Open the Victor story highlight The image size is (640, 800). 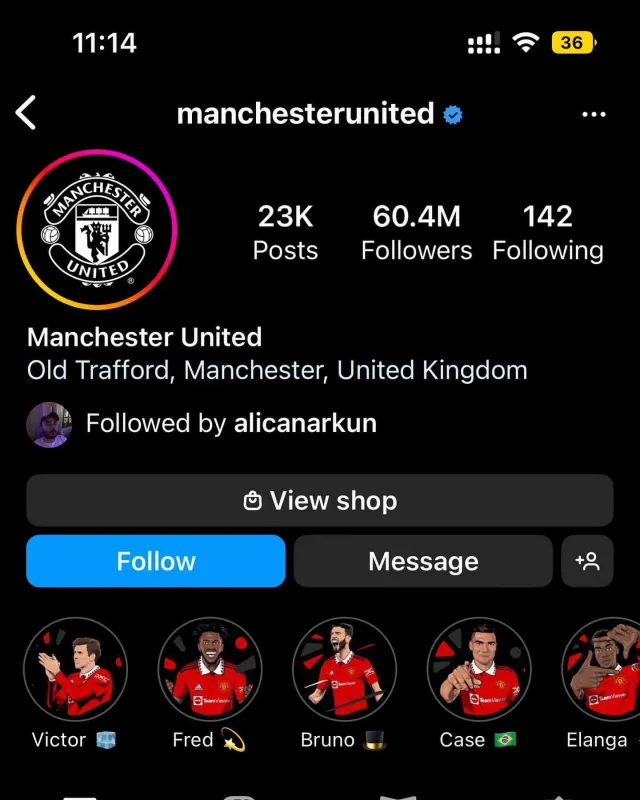pos(76,670)
